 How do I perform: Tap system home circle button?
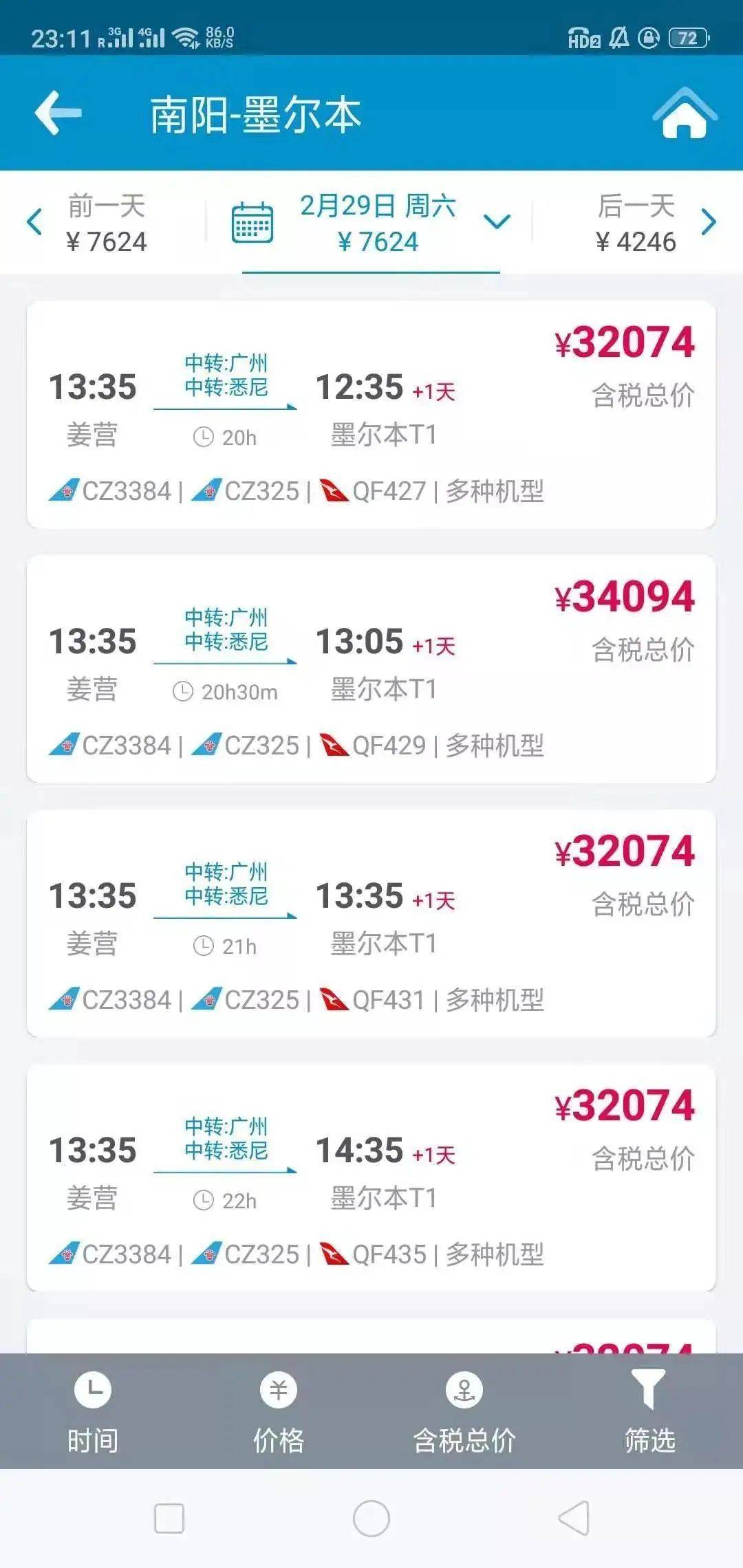(x=371, y=1518)
